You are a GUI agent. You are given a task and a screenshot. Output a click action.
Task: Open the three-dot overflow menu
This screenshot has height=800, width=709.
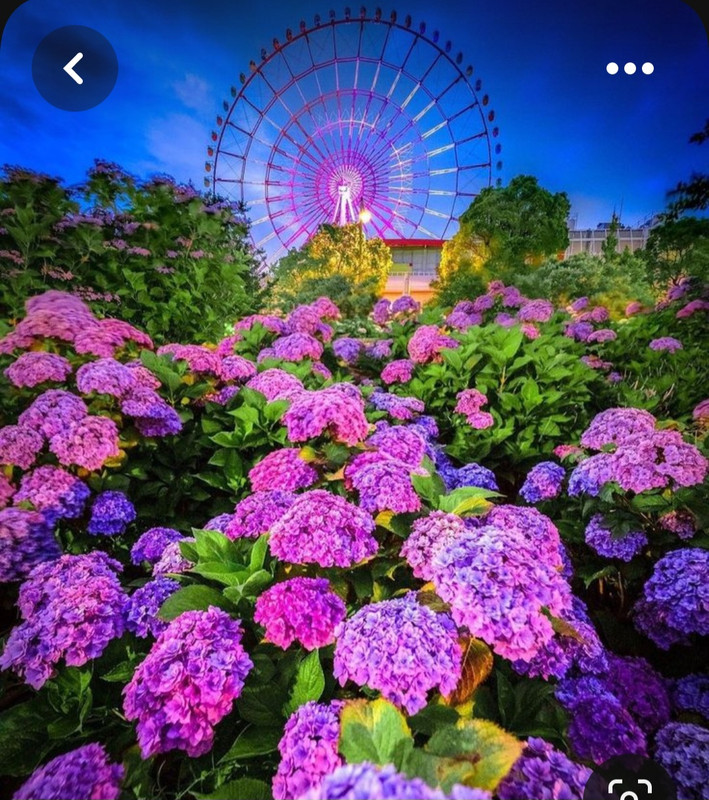coord(630,68)
